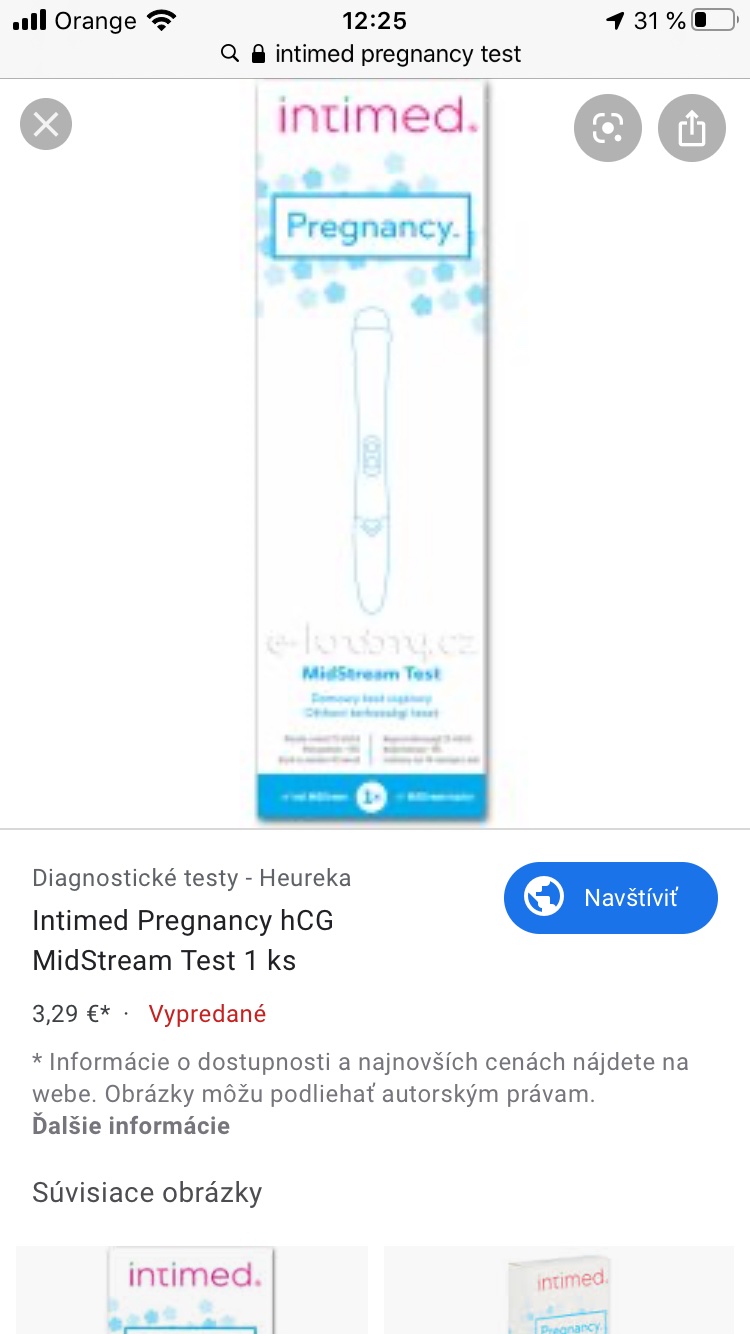
Task: Open the large Intimed Pregnancy product image
Action: coord(371,450)
